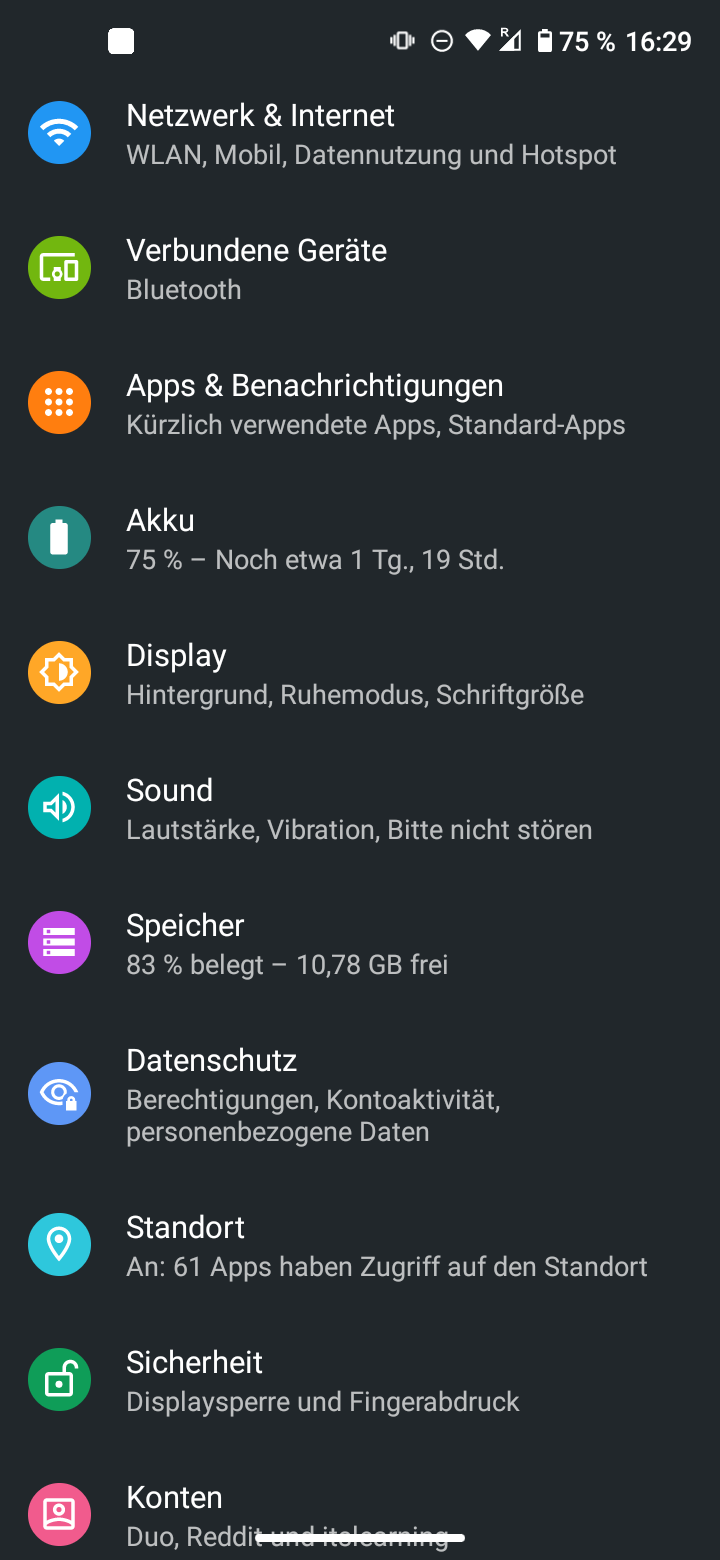View Speicher storage details
Viewport: 720px width, 1560px height.
tap(360, 944)
